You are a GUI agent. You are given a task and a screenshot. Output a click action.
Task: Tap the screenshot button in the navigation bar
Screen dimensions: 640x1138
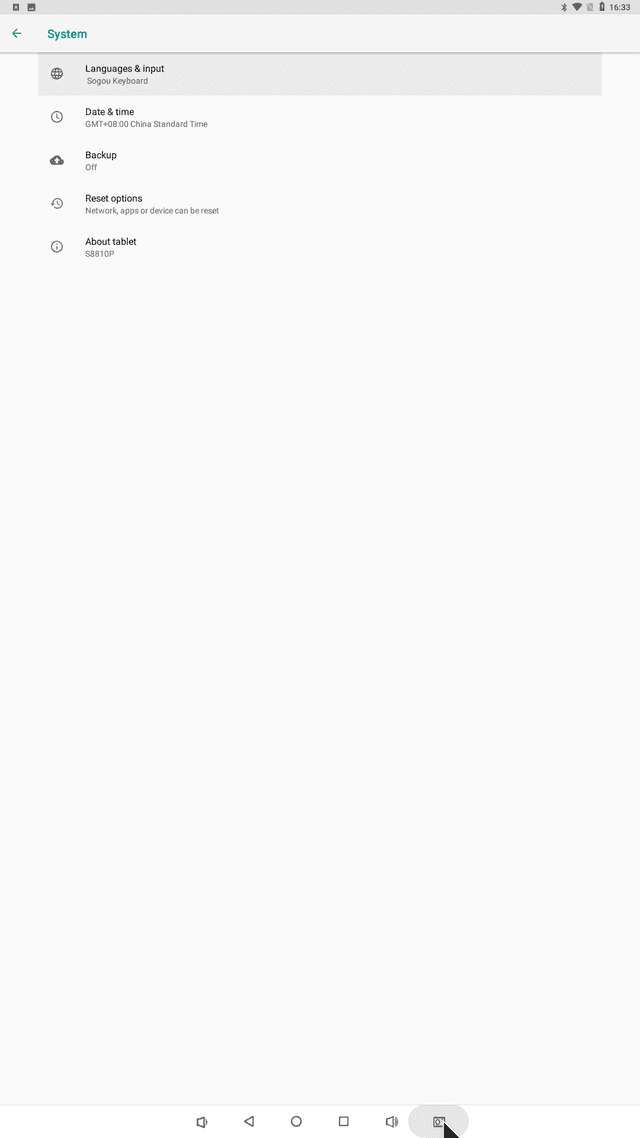(x=438, y=1121)
